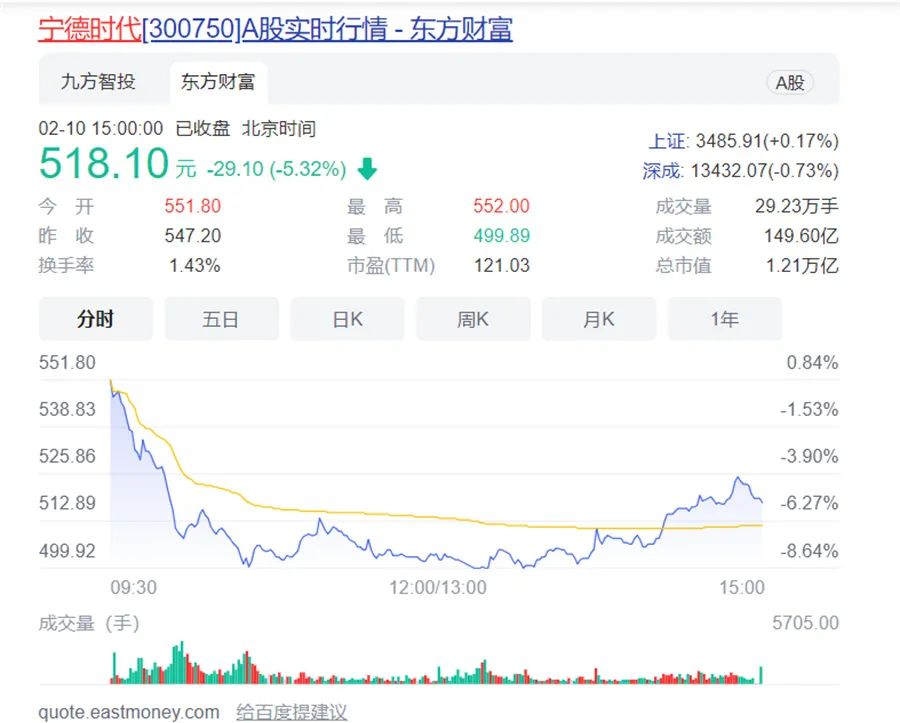Open the 给百度提建议 feedback link
900x723 pixels.
pyautogui.click(x=291, y=712)
